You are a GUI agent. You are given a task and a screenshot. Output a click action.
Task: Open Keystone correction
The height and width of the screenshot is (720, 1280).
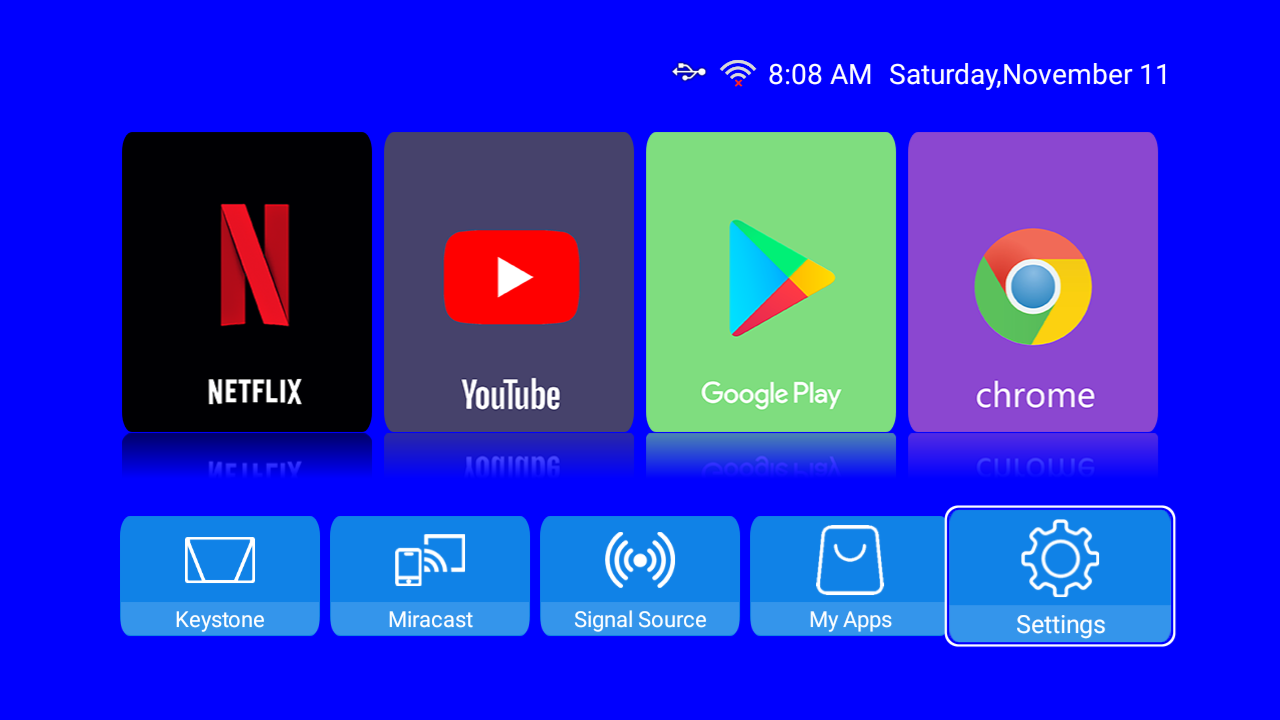point(220,575)
